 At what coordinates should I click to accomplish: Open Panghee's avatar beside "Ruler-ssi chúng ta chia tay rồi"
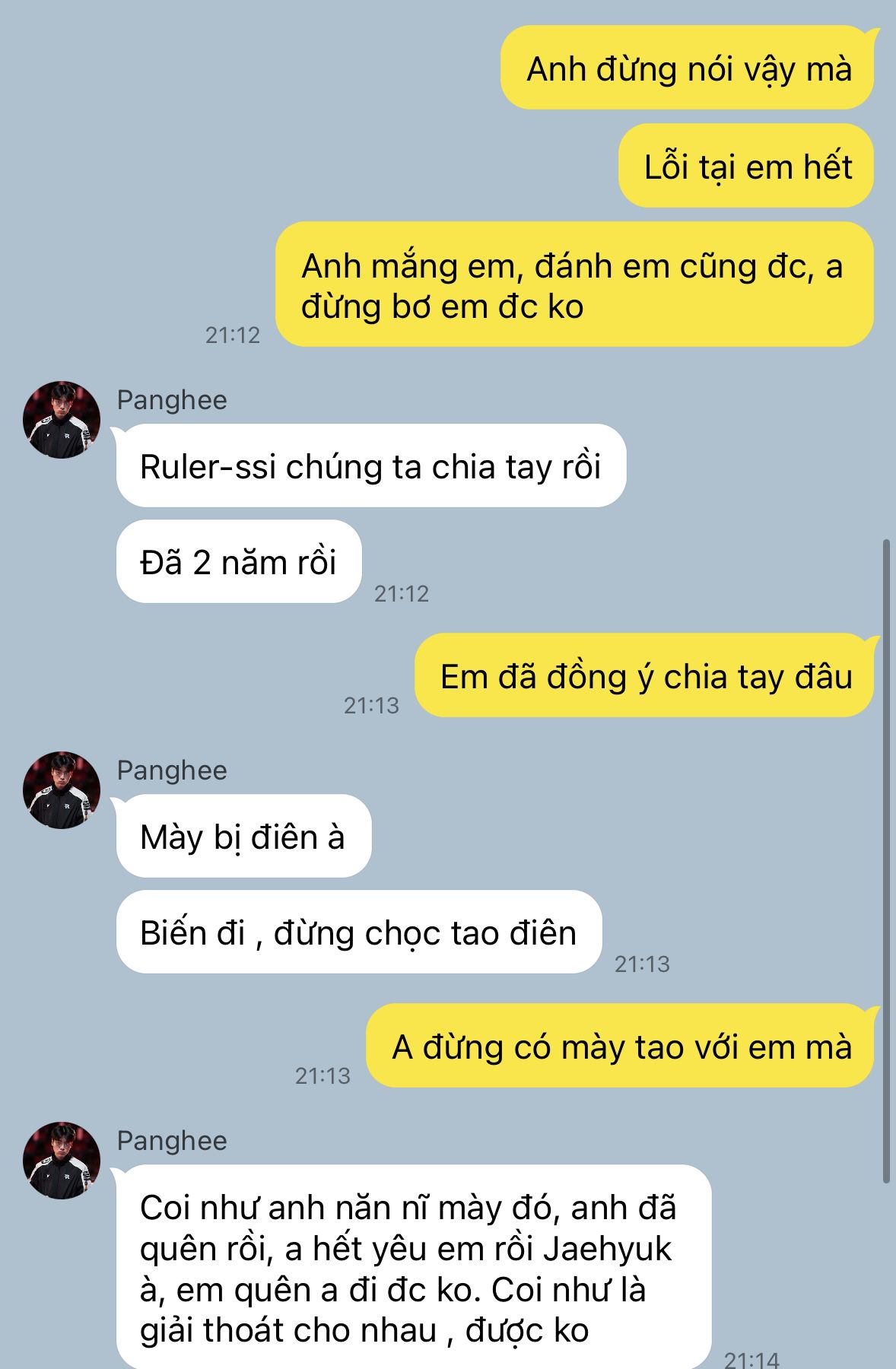(62, 420)
